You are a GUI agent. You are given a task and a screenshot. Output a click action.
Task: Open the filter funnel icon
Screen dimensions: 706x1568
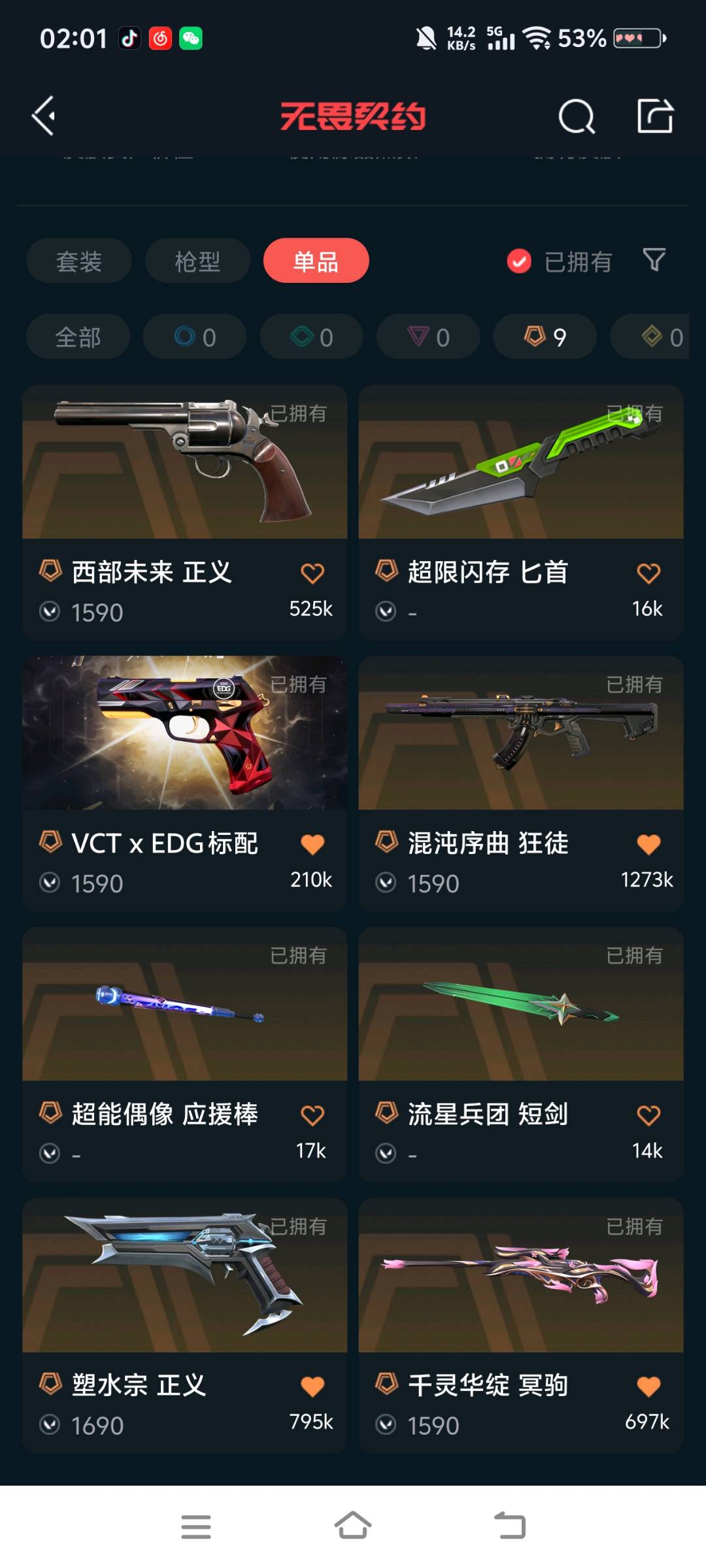point(654,260)
